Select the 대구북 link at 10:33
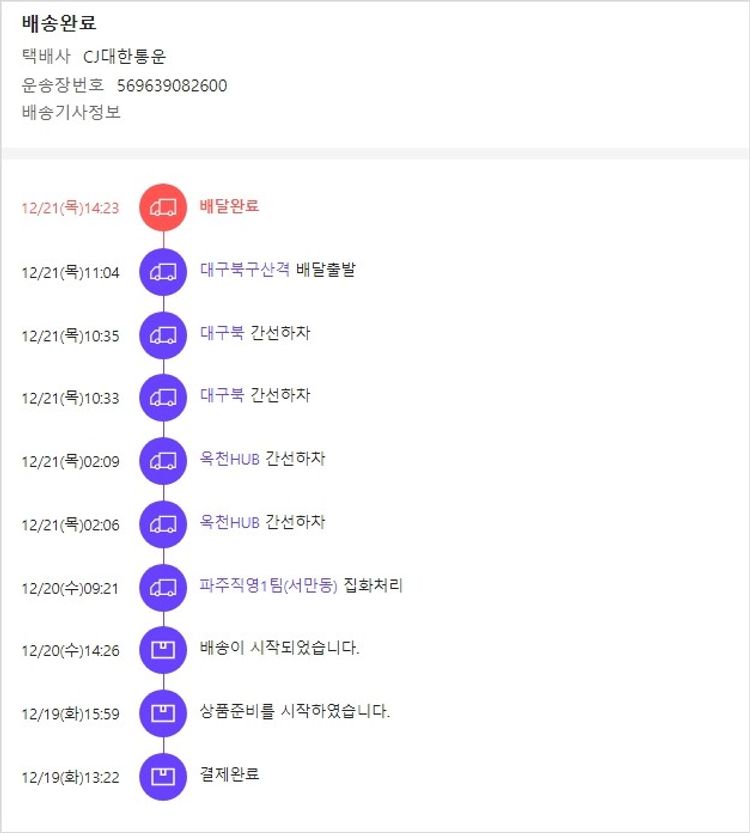The width and height of the screenshot is (750, 833). pyautogui.click(x=222, y=396)
